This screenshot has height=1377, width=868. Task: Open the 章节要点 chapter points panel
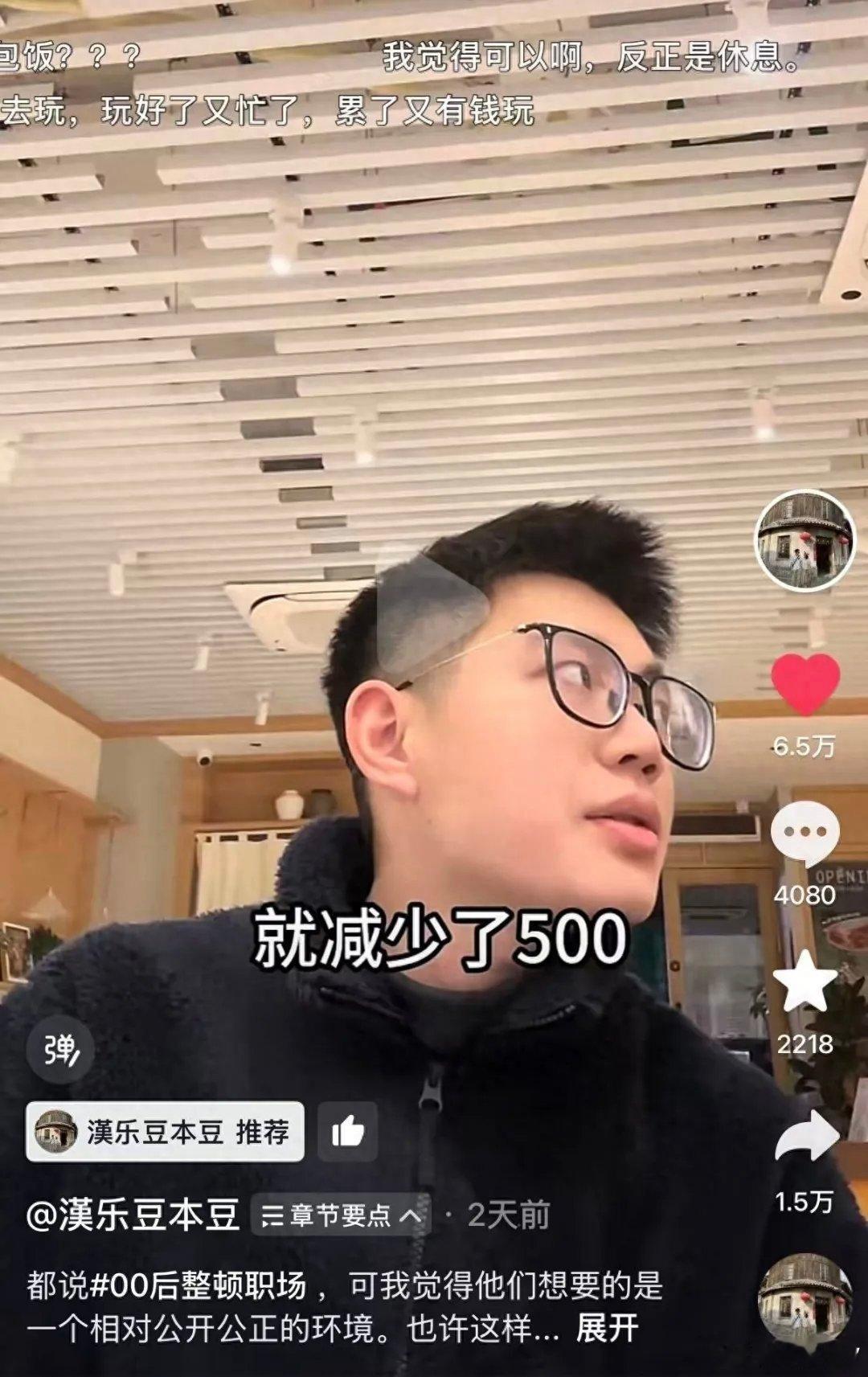(x=338, y=1216)
